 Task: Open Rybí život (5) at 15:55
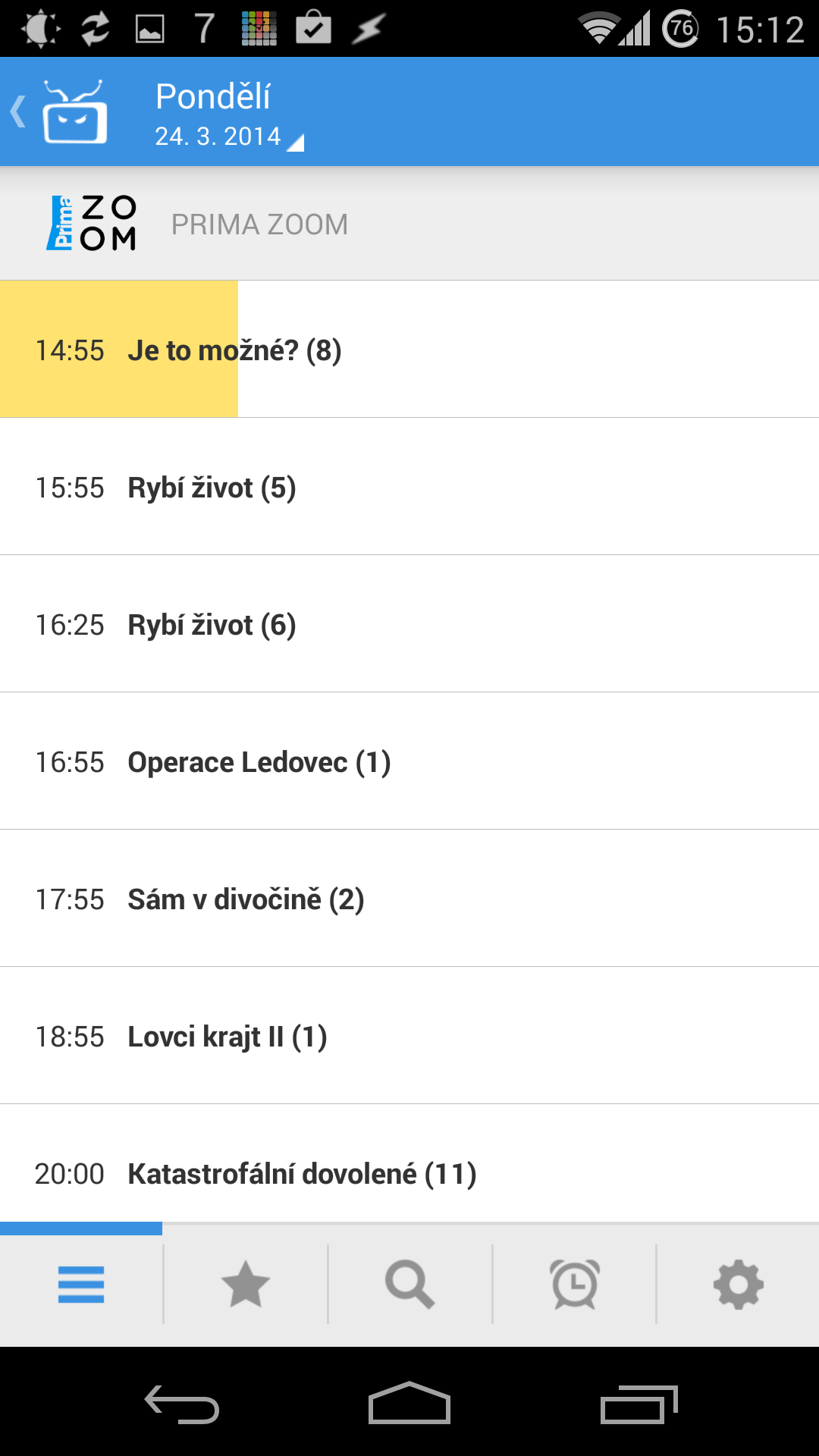click(x=409, y=487)
